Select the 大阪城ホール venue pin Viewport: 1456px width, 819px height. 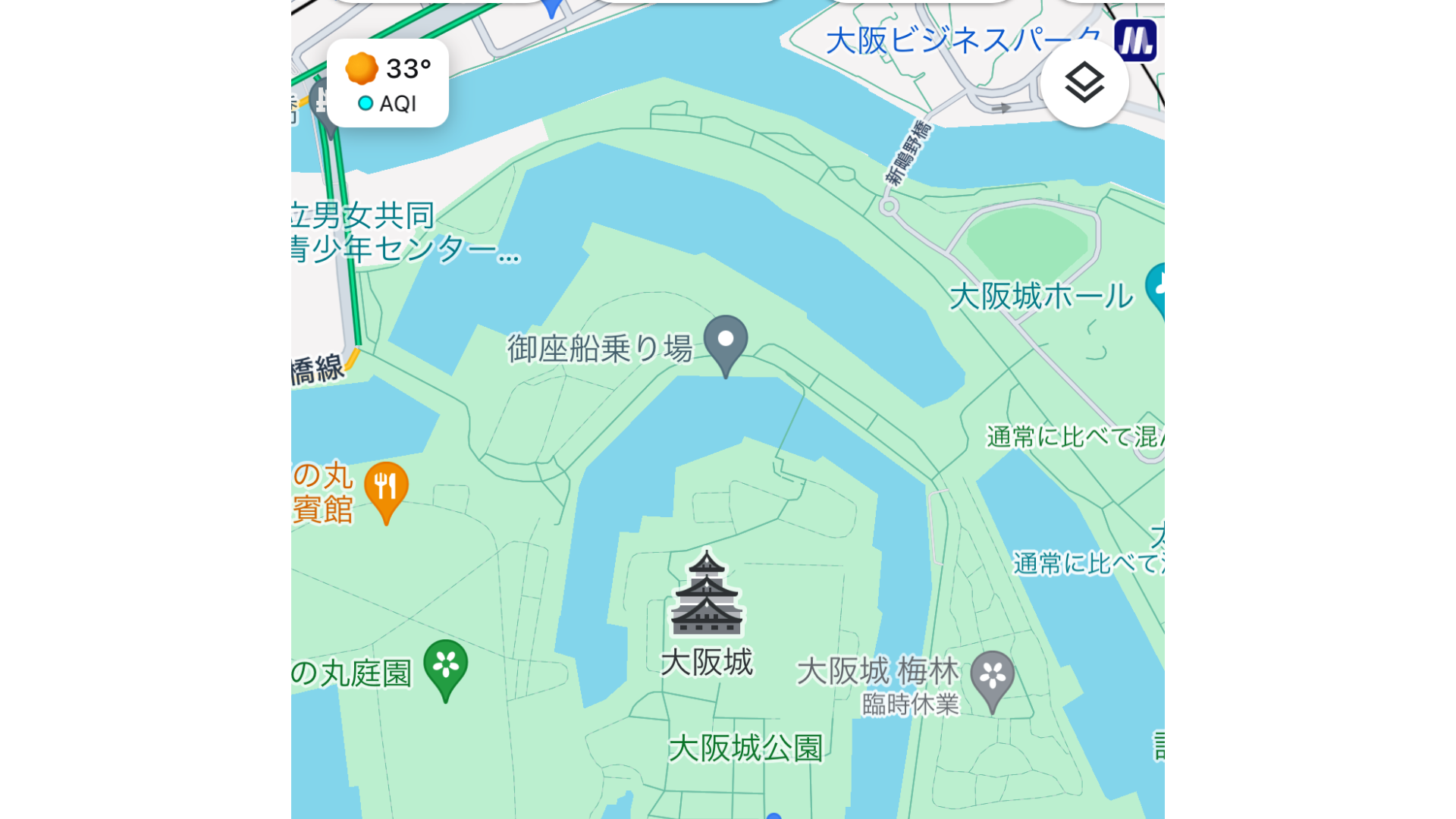pos(1157,289)
